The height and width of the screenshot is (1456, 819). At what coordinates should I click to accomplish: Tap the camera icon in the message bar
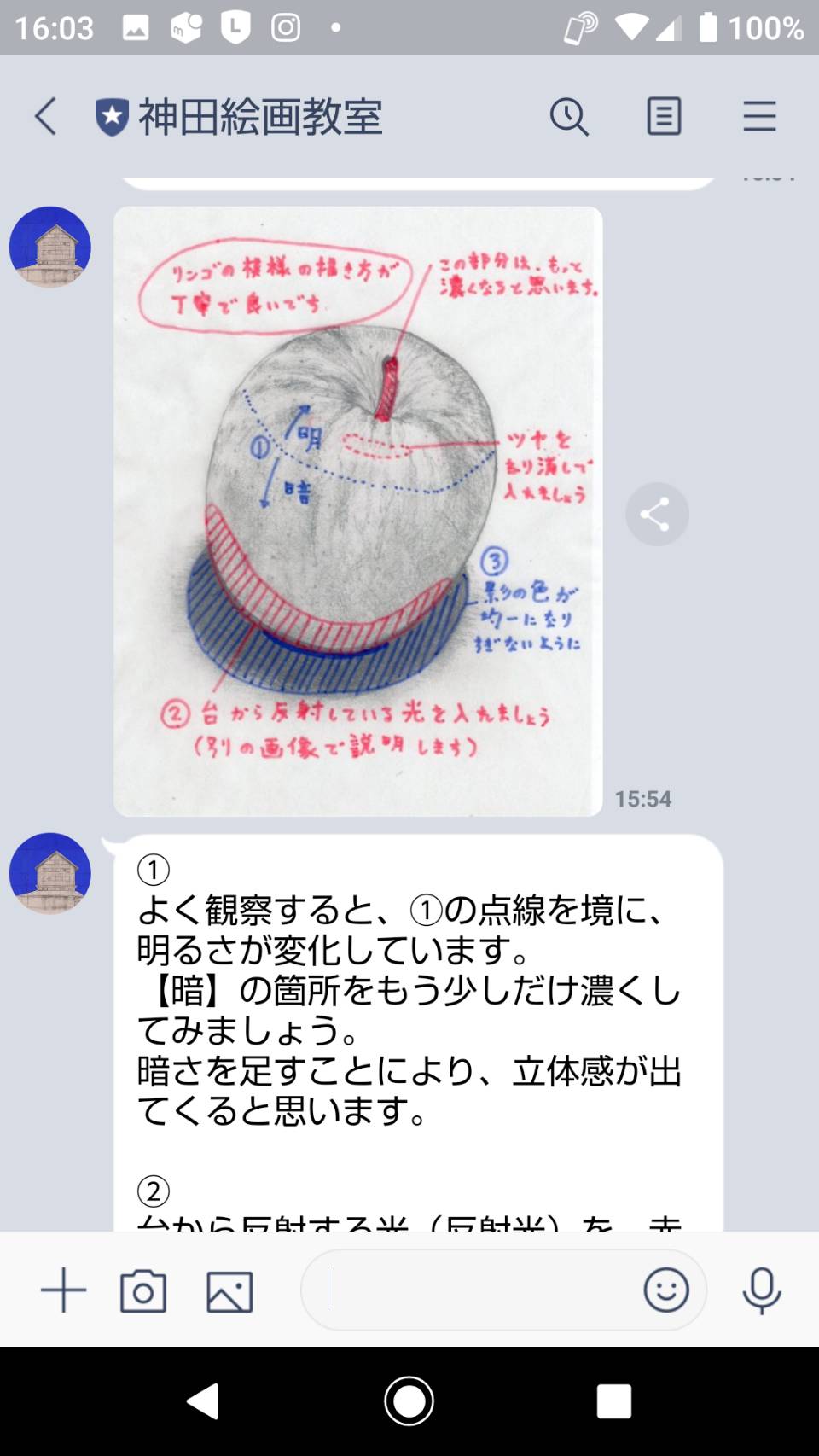pyautogui.click(x=143, y=1290)
